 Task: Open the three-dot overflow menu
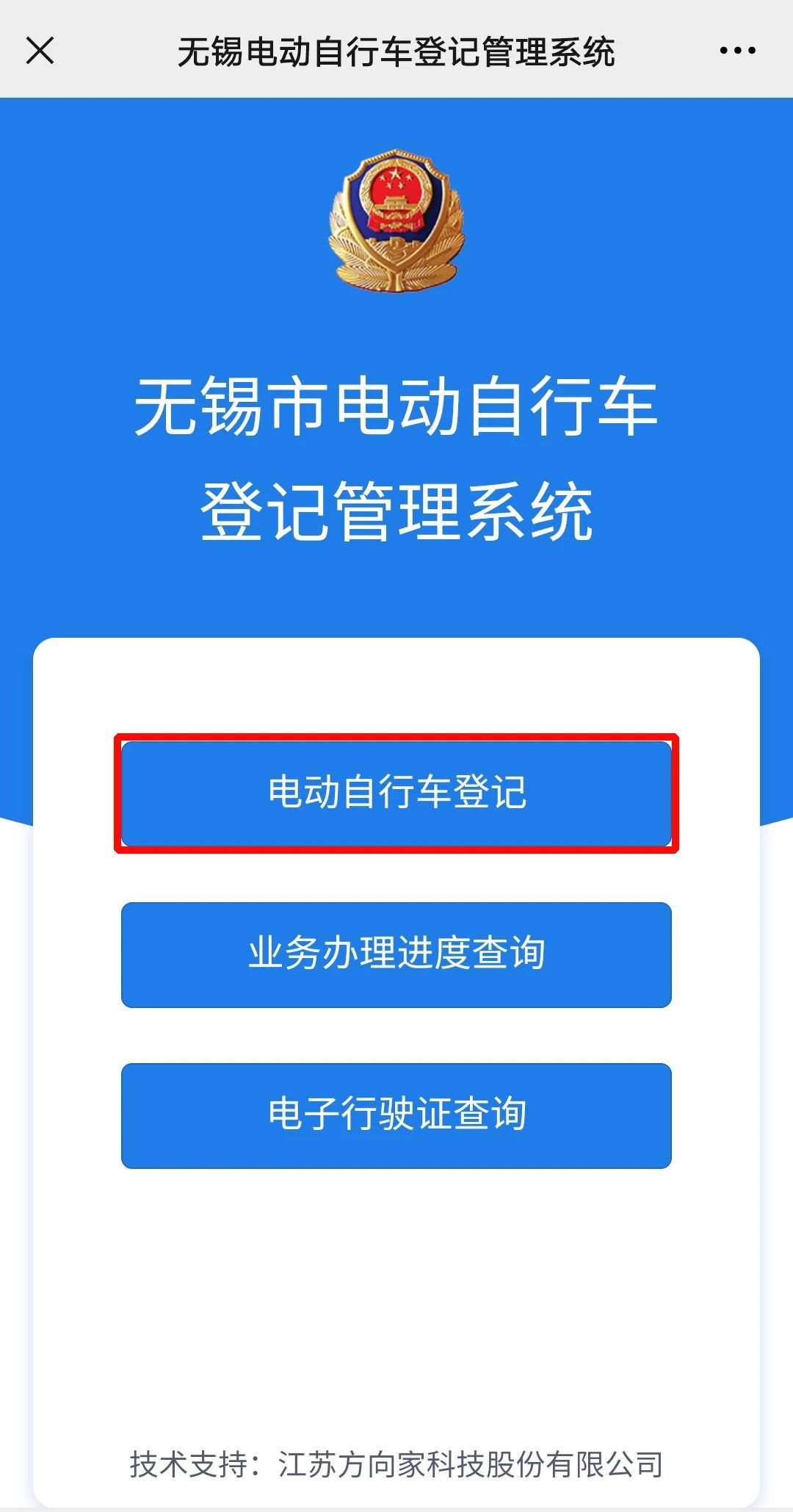pos(737,51)
